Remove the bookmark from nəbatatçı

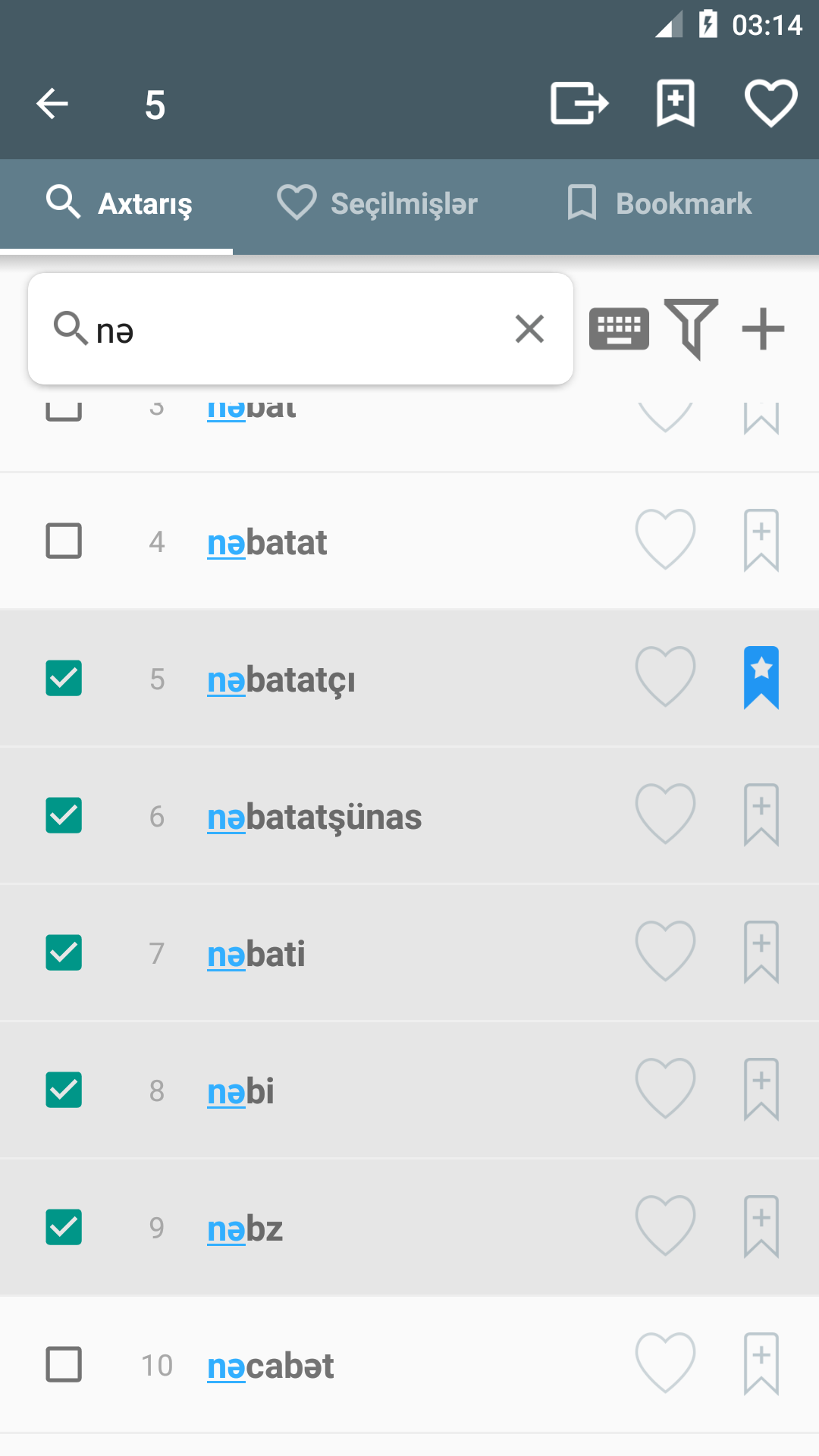[x=761, y=678]
